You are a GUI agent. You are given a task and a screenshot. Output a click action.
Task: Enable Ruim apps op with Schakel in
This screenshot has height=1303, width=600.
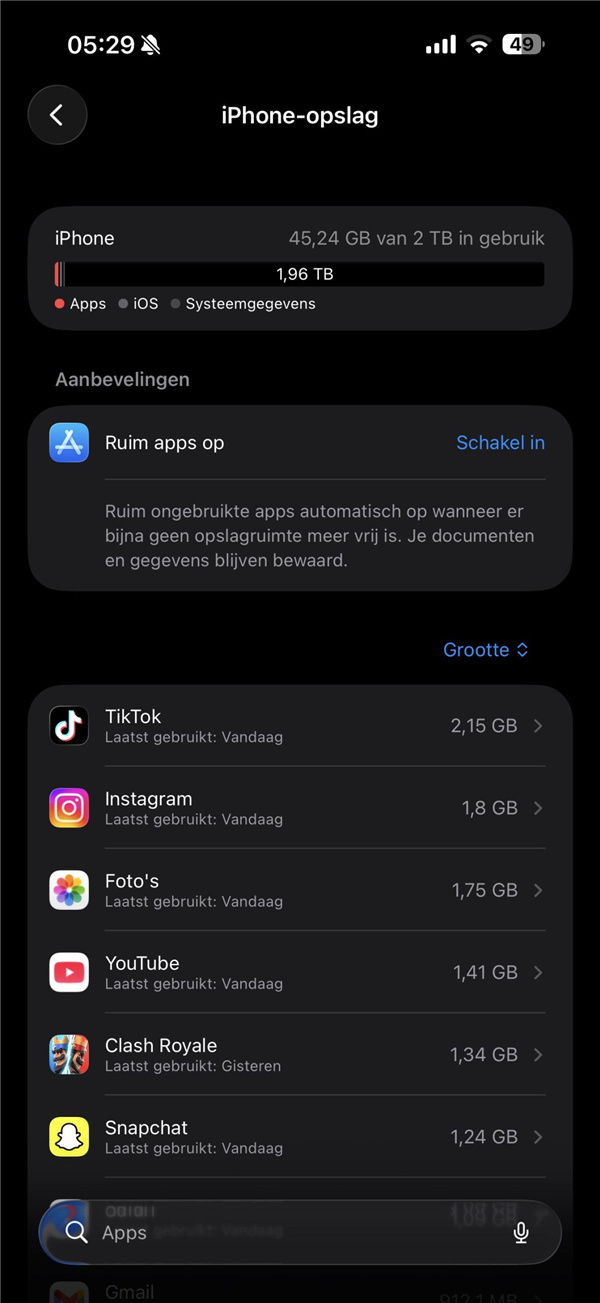500,442
